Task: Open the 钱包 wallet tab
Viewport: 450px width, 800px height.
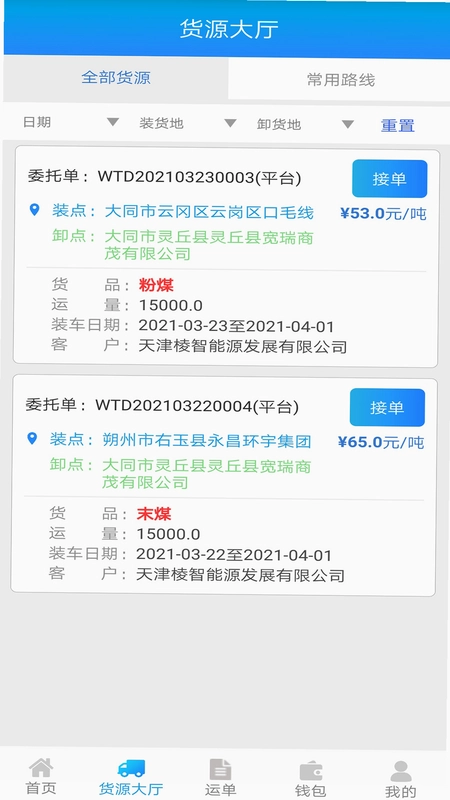Action: tap(310, 779)
